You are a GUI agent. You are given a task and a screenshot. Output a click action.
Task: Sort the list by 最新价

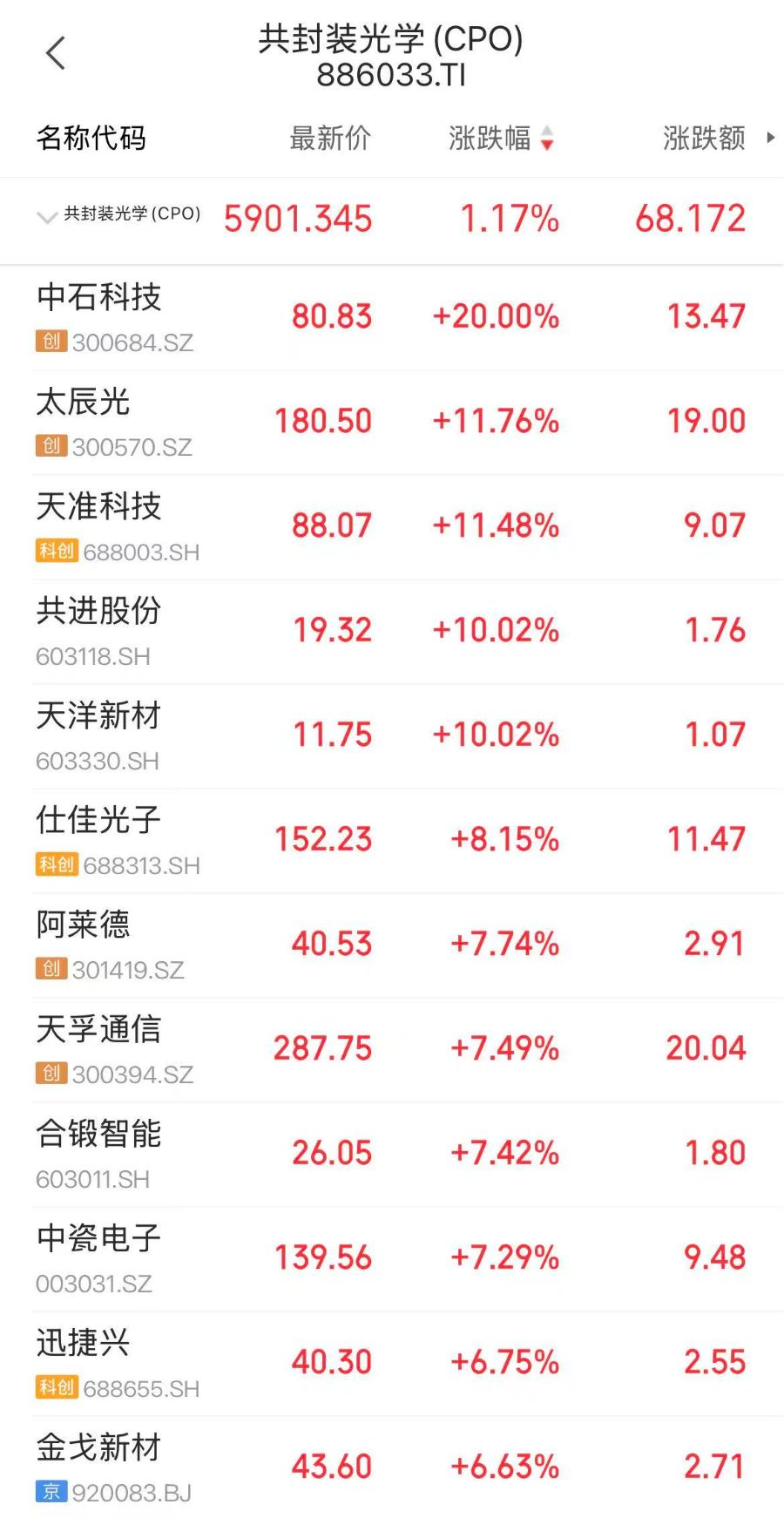[x=330, y=138]
